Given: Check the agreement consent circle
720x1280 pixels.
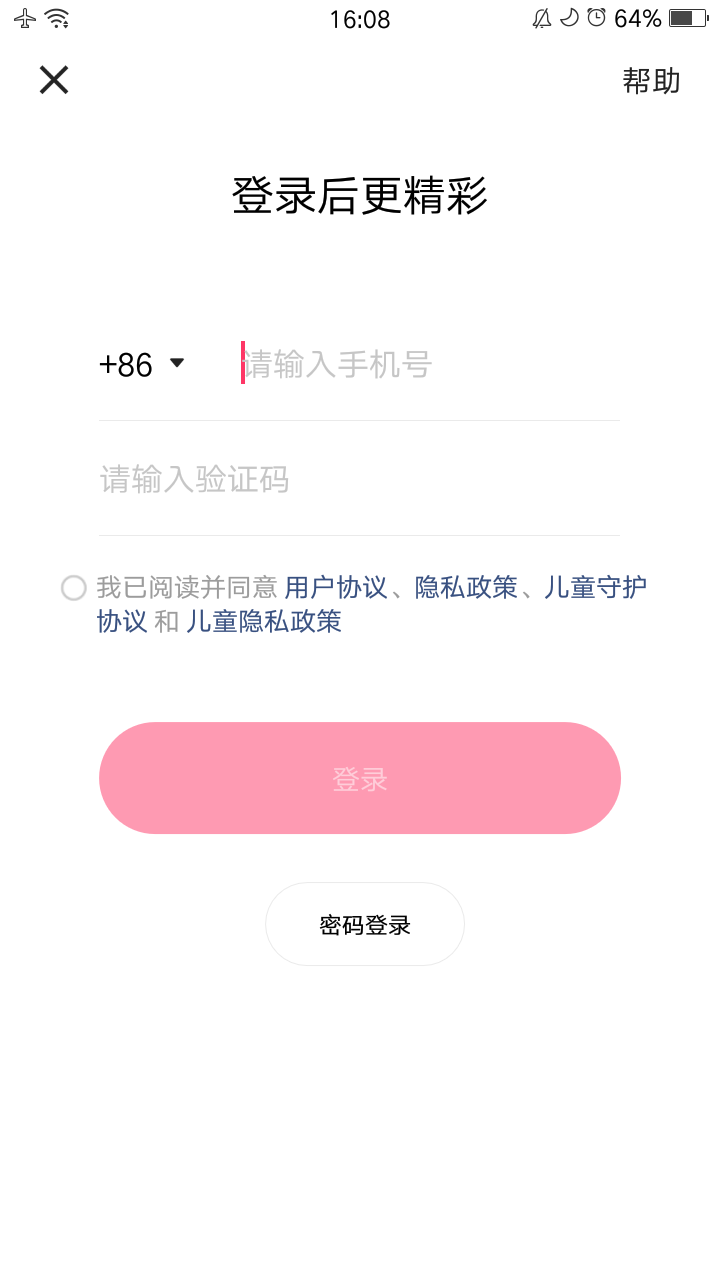Looking at the screenshot, I should (x=74, y=588).
